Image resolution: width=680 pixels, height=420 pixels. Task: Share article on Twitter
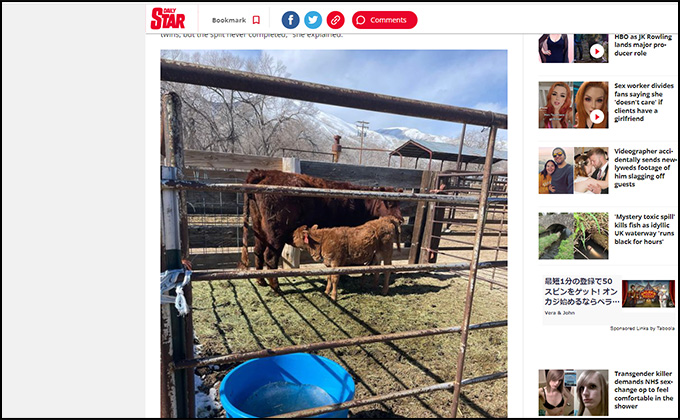pyautogui.click(x=313, y=20)
